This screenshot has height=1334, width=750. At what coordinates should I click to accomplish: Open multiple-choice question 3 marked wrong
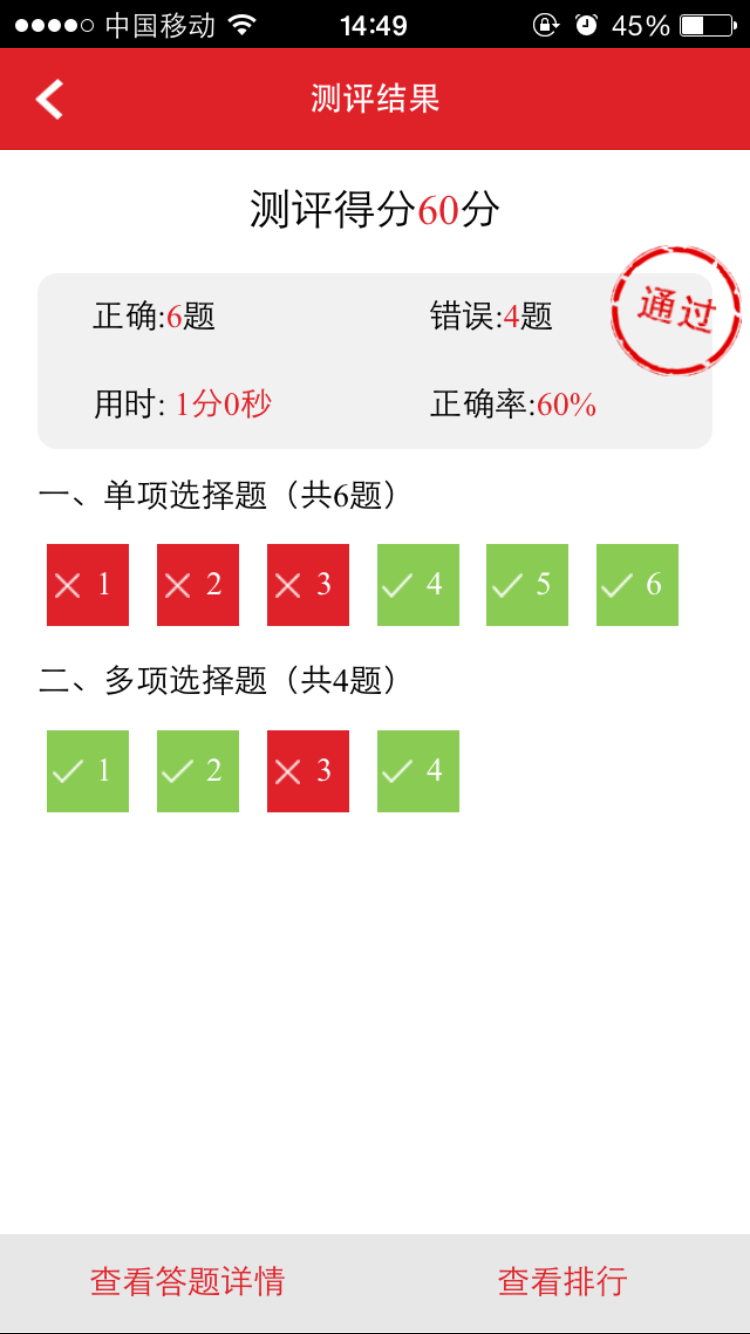pos(308,771)
